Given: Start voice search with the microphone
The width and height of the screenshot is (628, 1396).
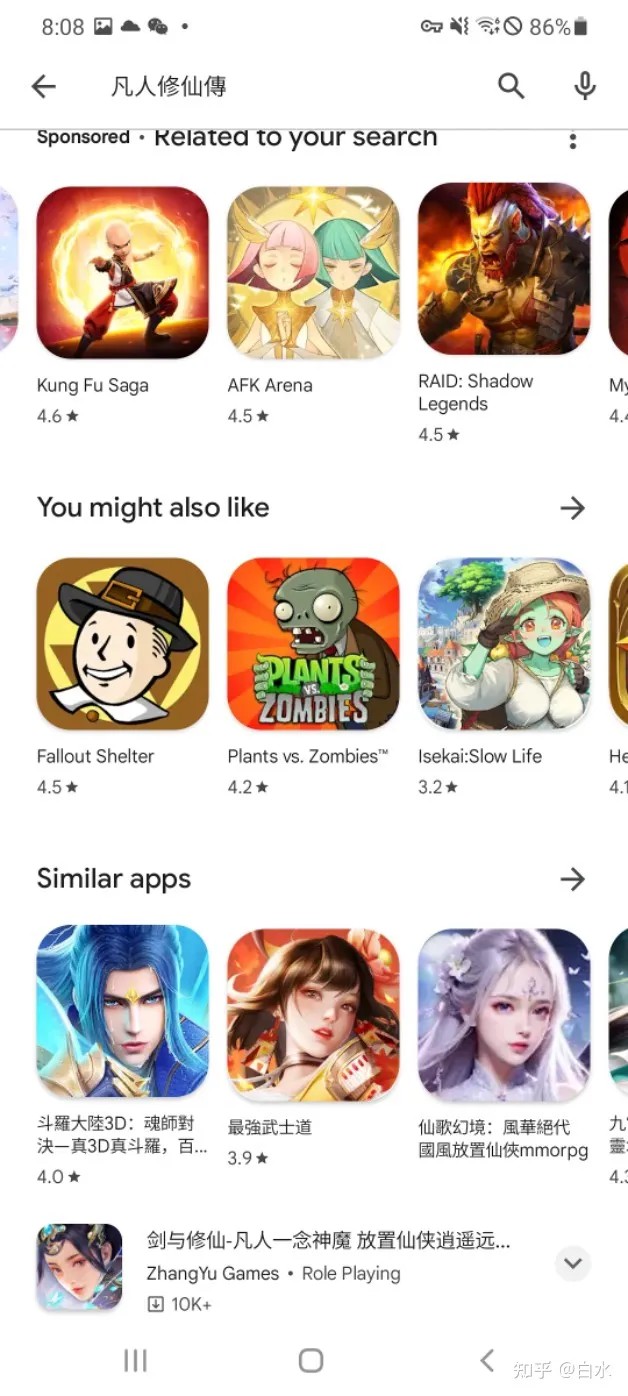Looking at the screenshot, I should click(x=585, y=87).
